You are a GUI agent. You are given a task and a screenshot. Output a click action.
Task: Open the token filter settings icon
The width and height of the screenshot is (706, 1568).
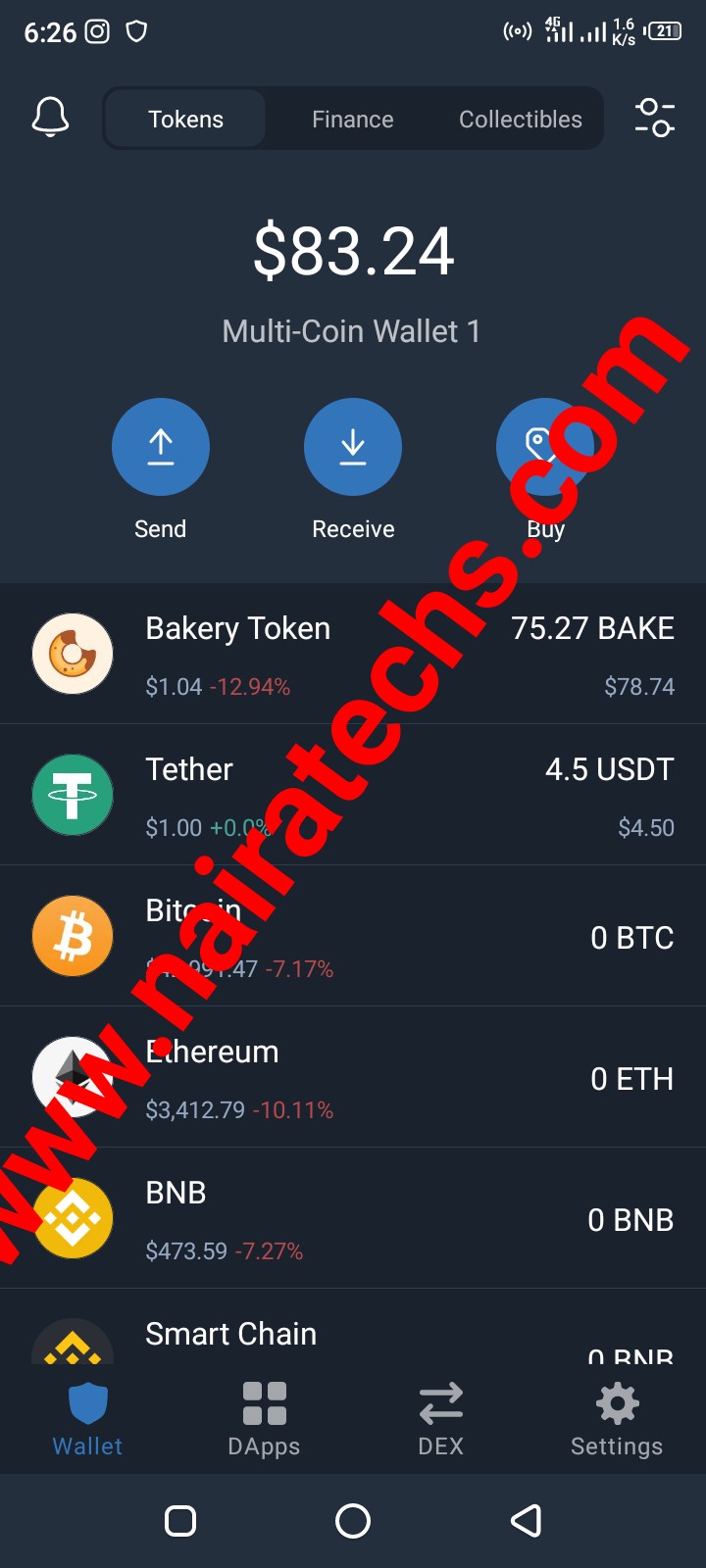[x=654, y=118]
